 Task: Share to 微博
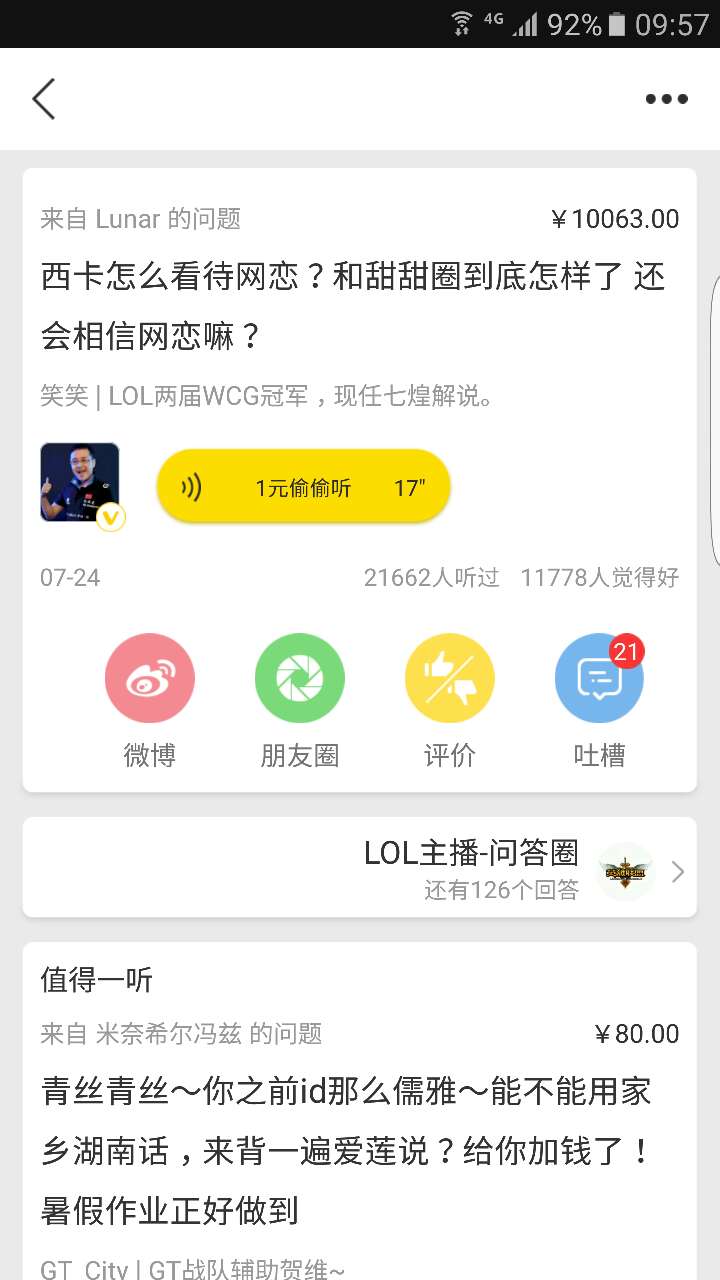tap(150, 679)
